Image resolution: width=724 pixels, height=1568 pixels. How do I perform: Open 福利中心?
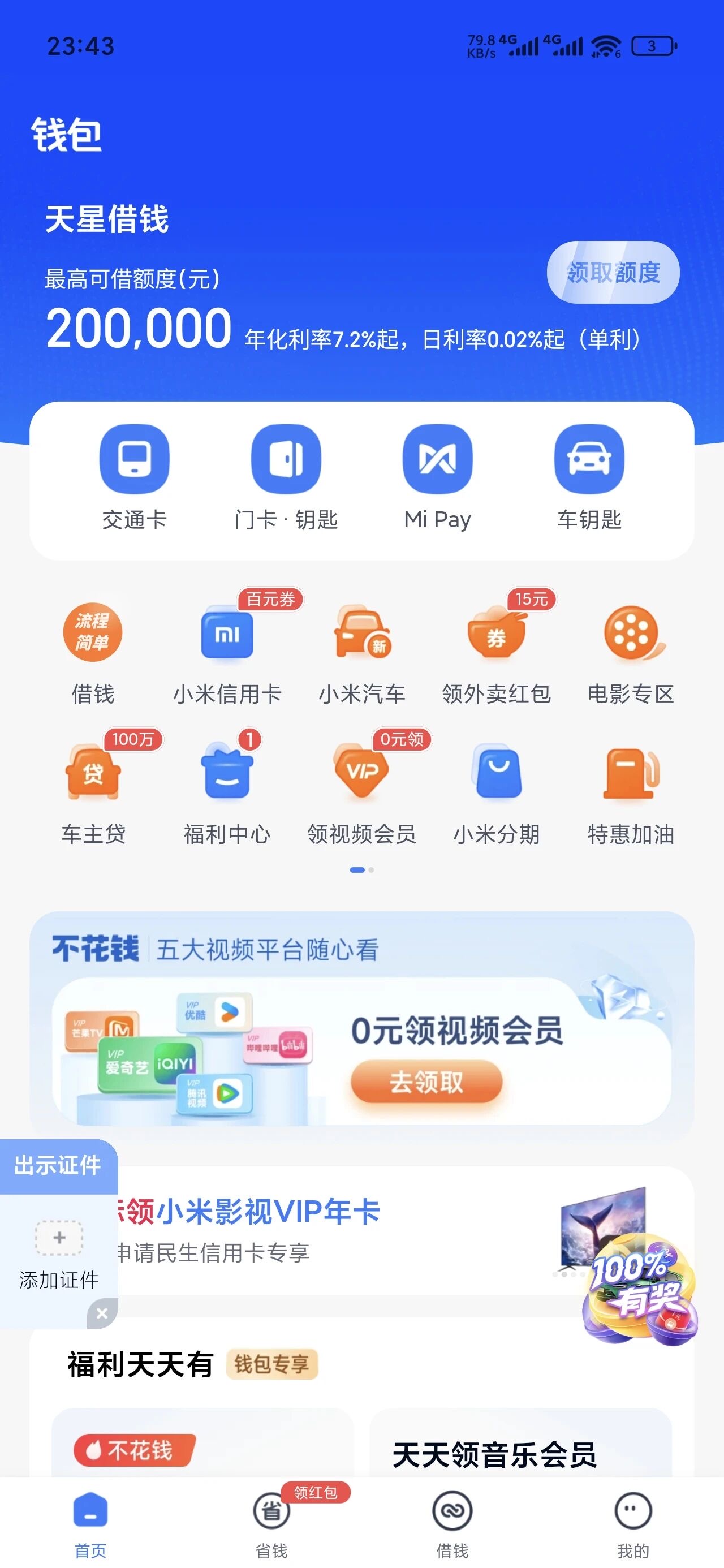click(x=227, y=789)
